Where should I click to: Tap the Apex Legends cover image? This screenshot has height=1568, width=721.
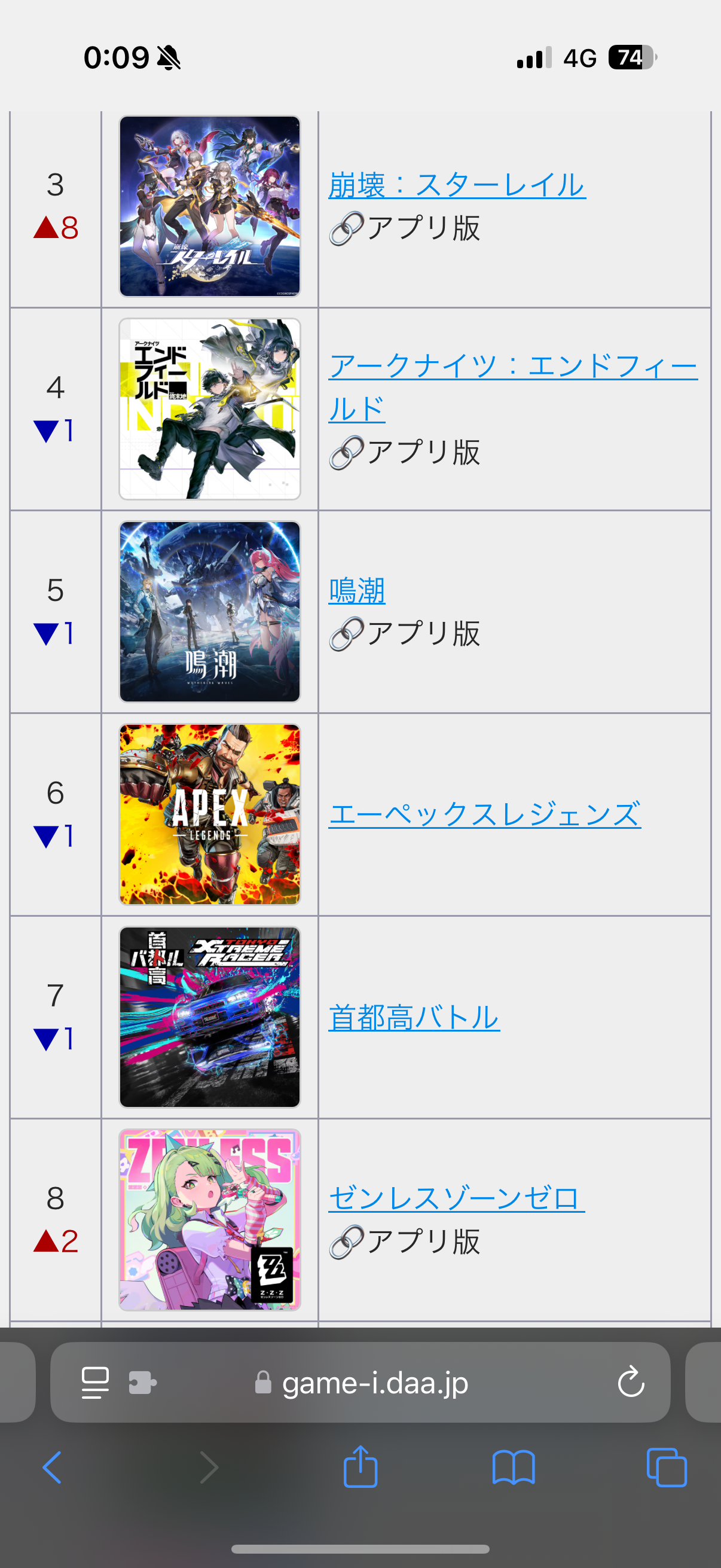coord(209,814)
